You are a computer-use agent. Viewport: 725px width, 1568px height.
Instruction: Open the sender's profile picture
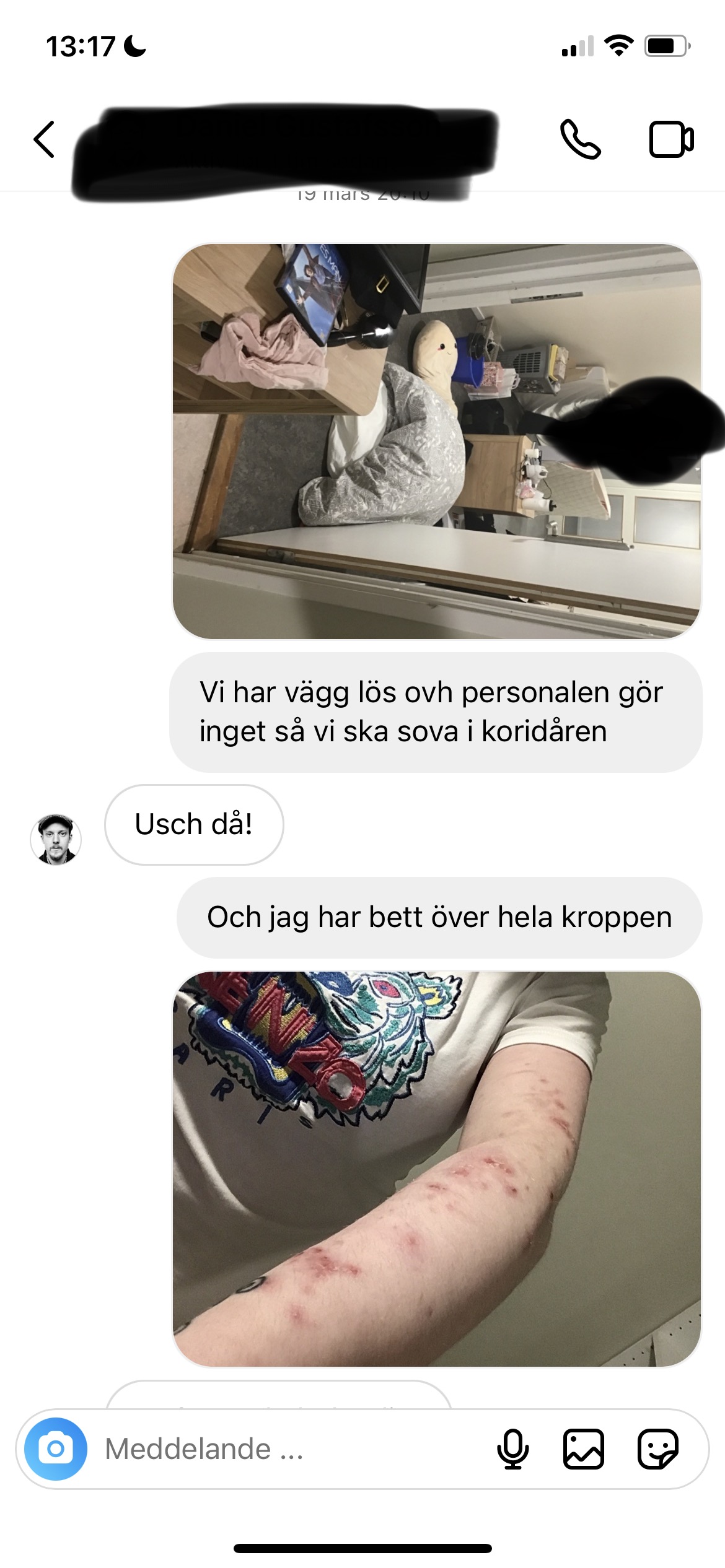pyautogui.click(x=56, y=840)
